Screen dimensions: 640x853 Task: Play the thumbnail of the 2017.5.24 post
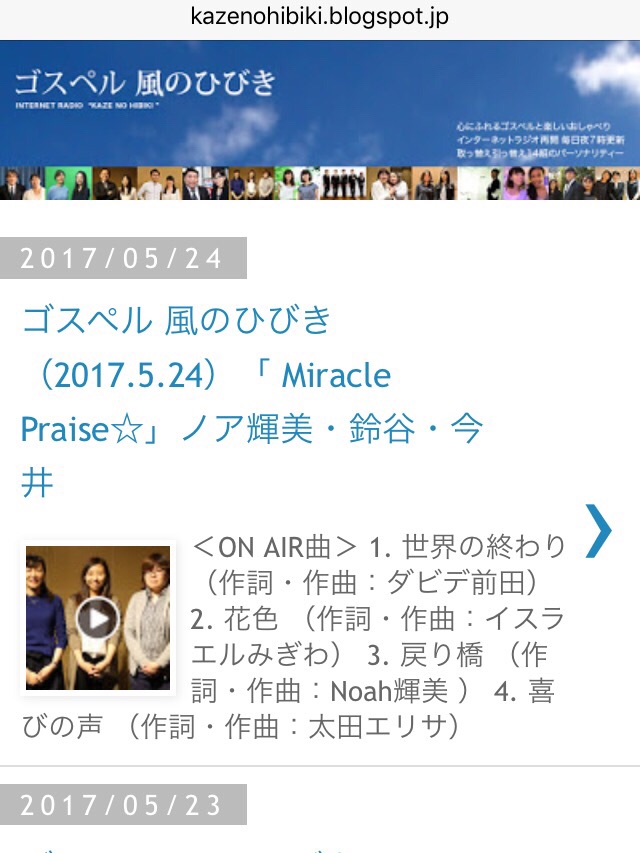[x=98, y=619]
